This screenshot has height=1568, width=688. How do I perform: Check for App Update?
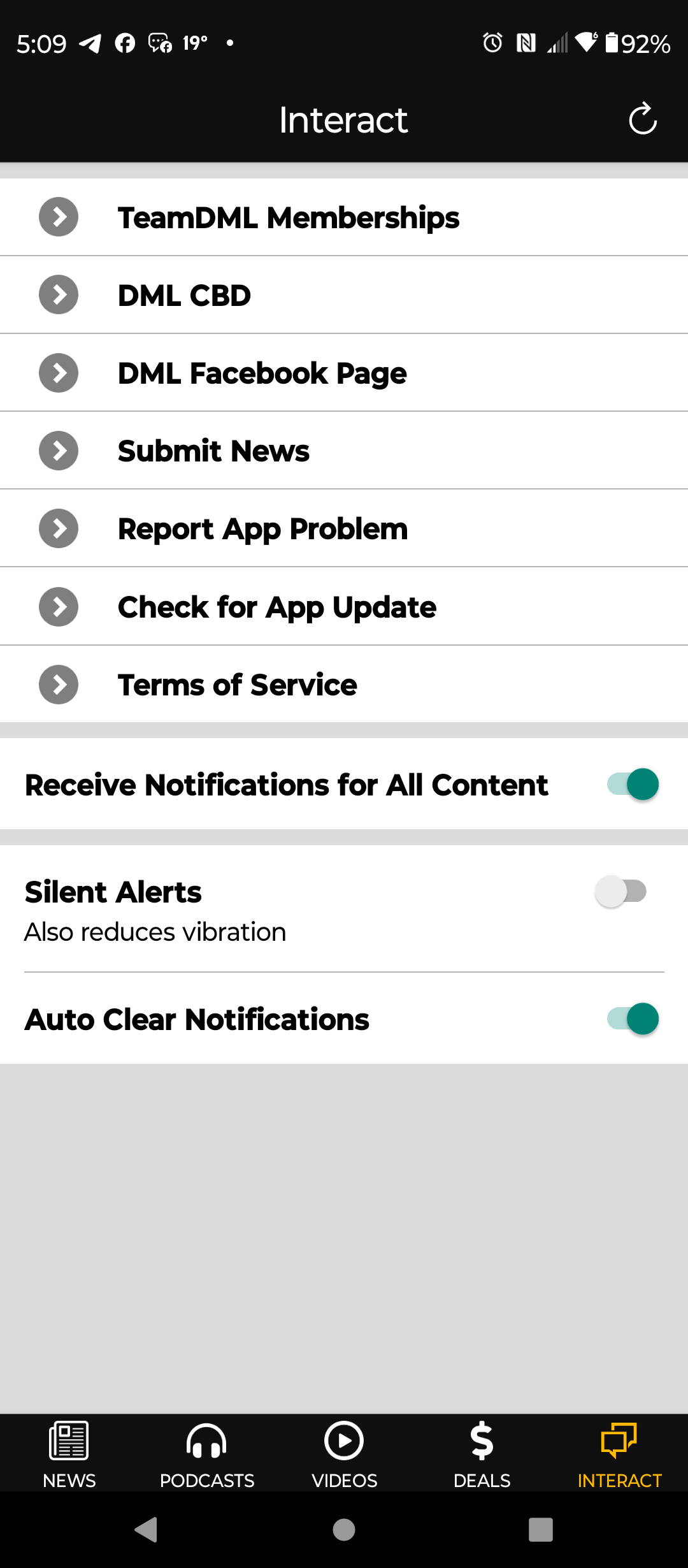pos(277,607)
